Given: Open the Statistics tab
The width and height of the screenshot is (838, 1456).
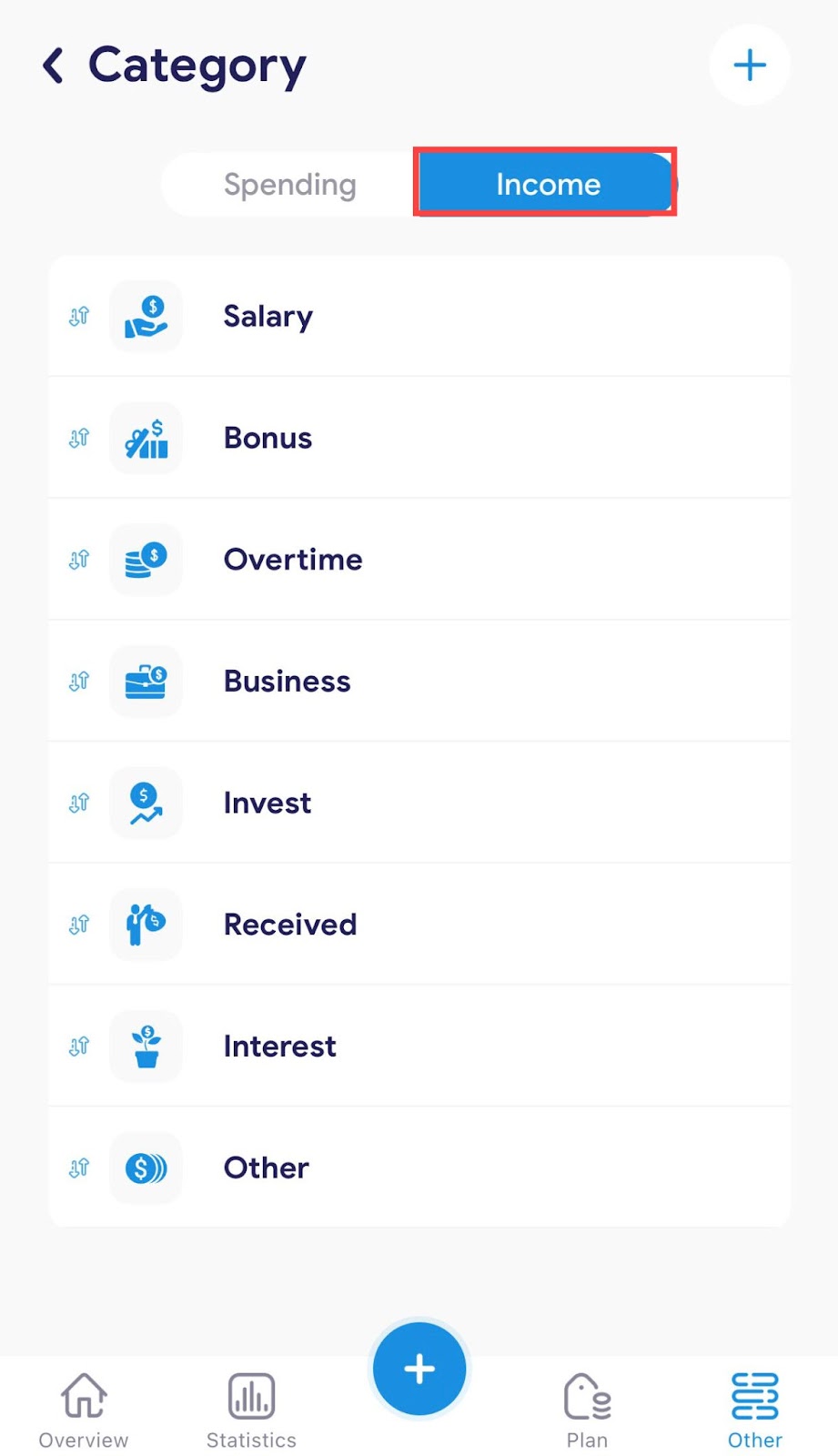Looking at the screenshot, I should click(251, 1410).
